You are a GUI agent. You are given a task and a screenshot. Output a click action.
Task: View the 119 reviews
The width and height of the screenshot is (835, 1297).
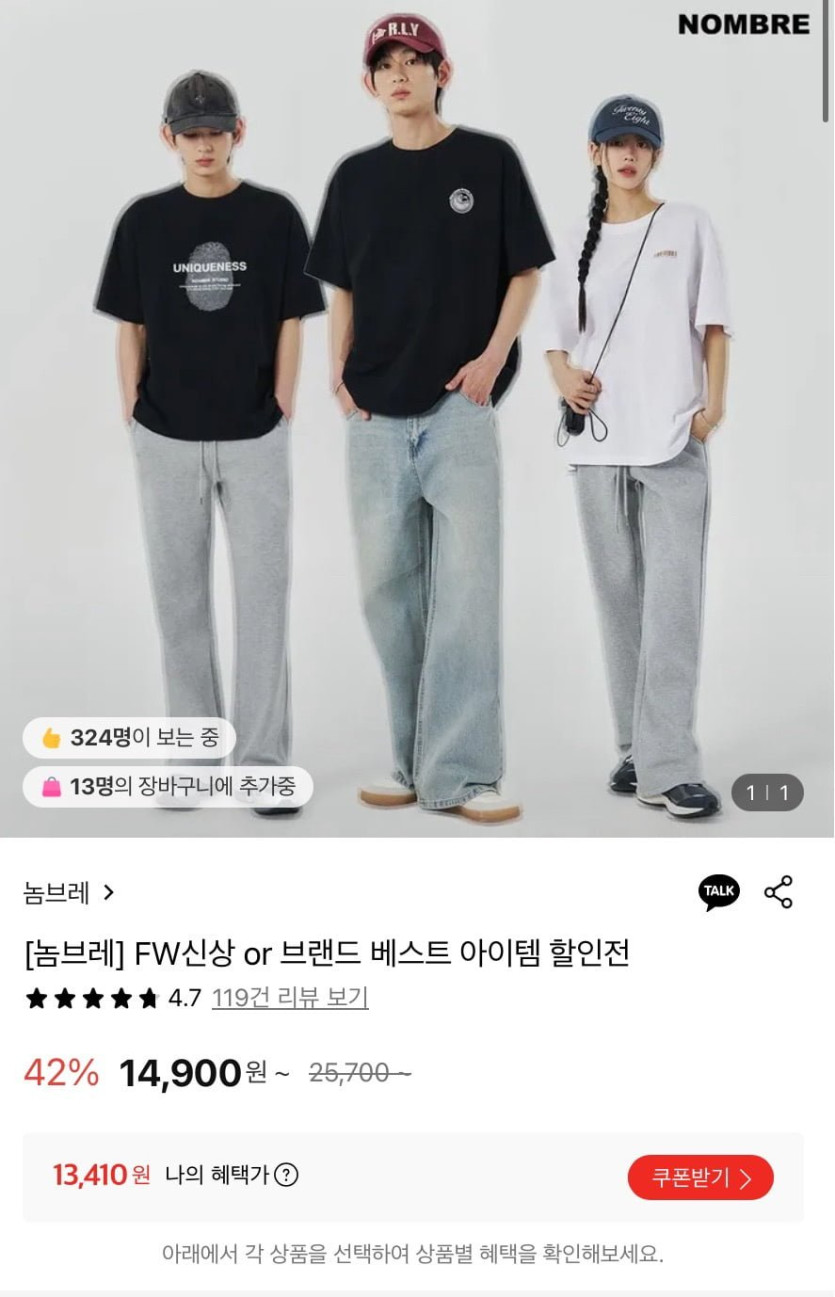pyautogui.click(x=290, y=997)
